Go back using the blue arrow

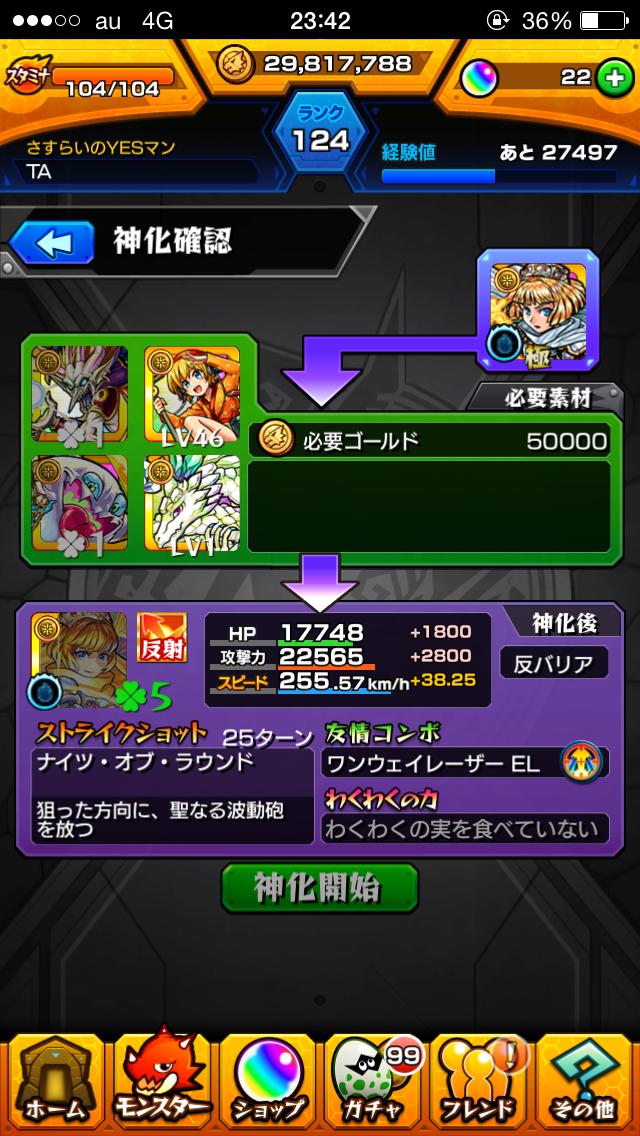51,242
